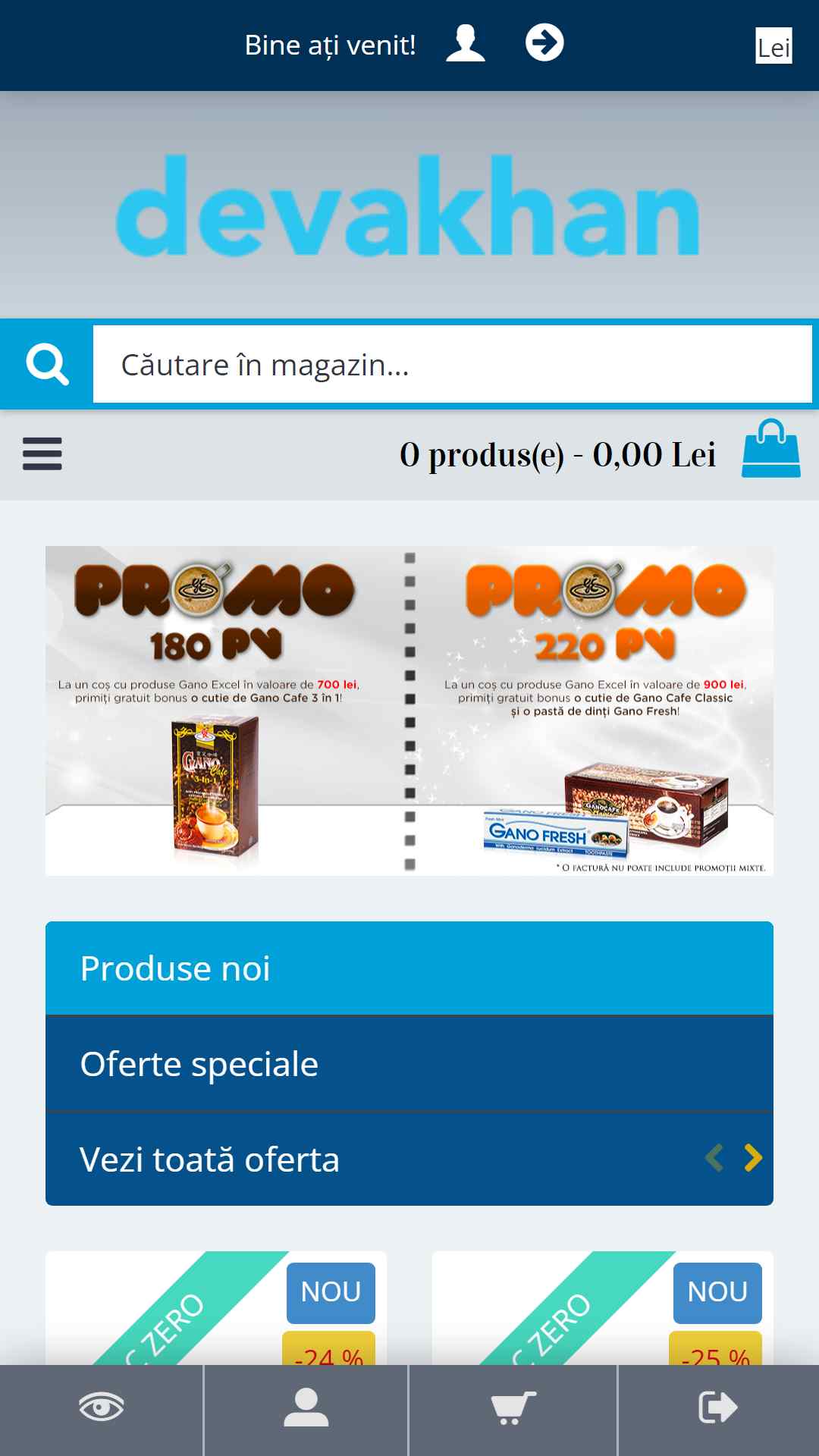Show next products with yellow arrow
Image resolution: width=819 pixels, height=1456 pixels.
(x=753, y=1158)
